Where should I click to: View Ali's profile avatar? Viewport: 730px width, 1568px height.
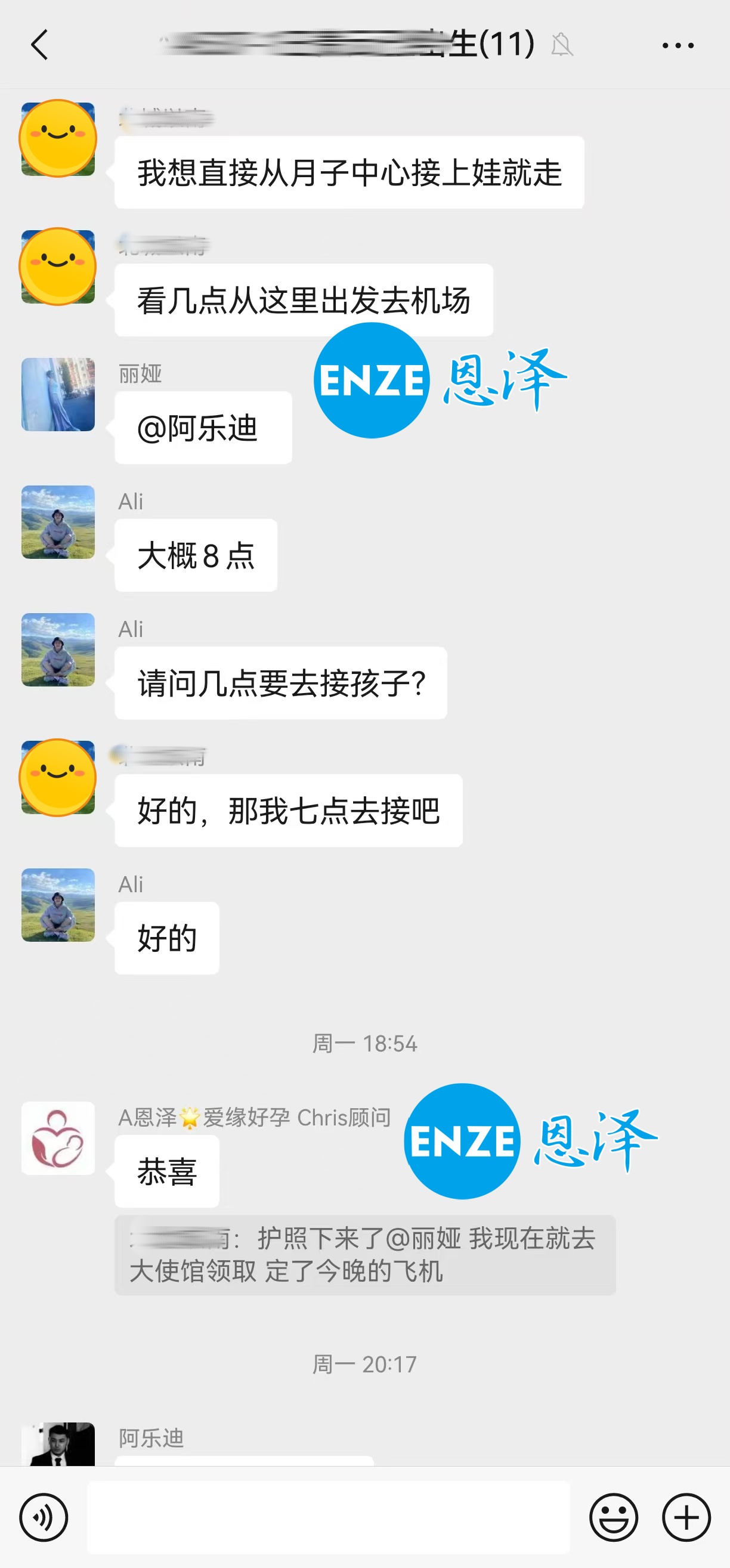pyautogui.click(x=58, y=522)
